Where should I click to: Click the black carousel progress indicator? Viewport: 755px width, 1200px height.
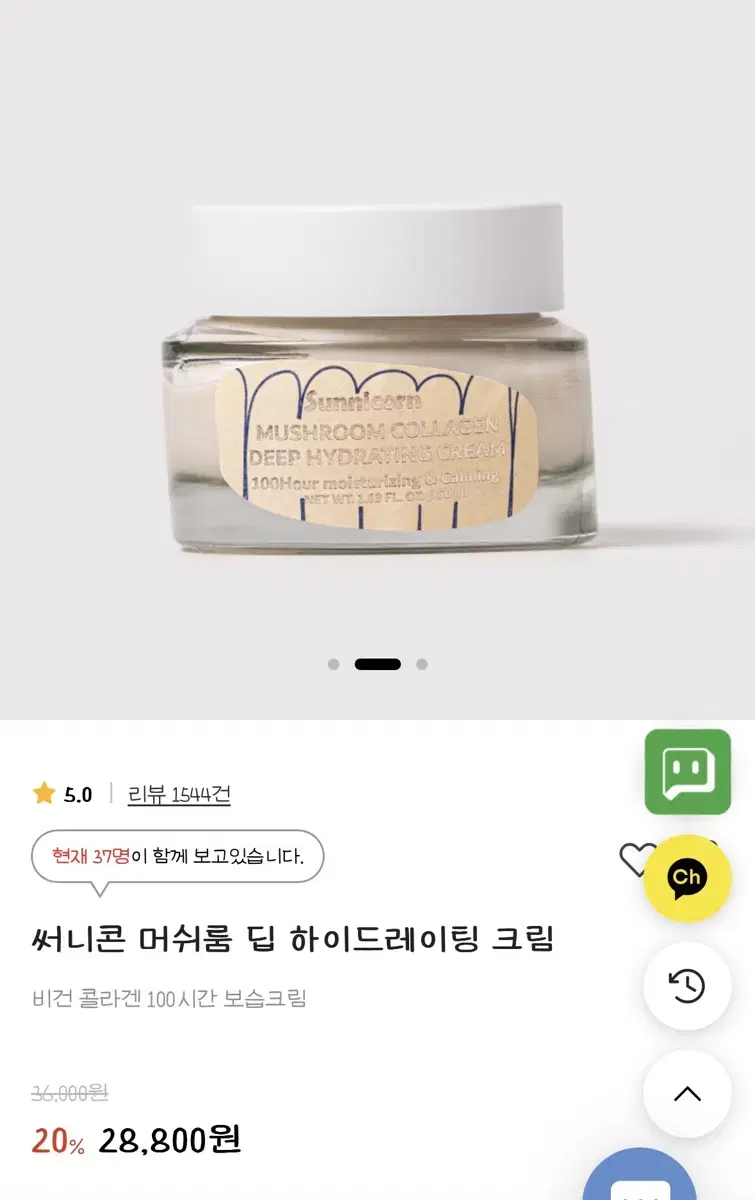(x=377, y=662)
